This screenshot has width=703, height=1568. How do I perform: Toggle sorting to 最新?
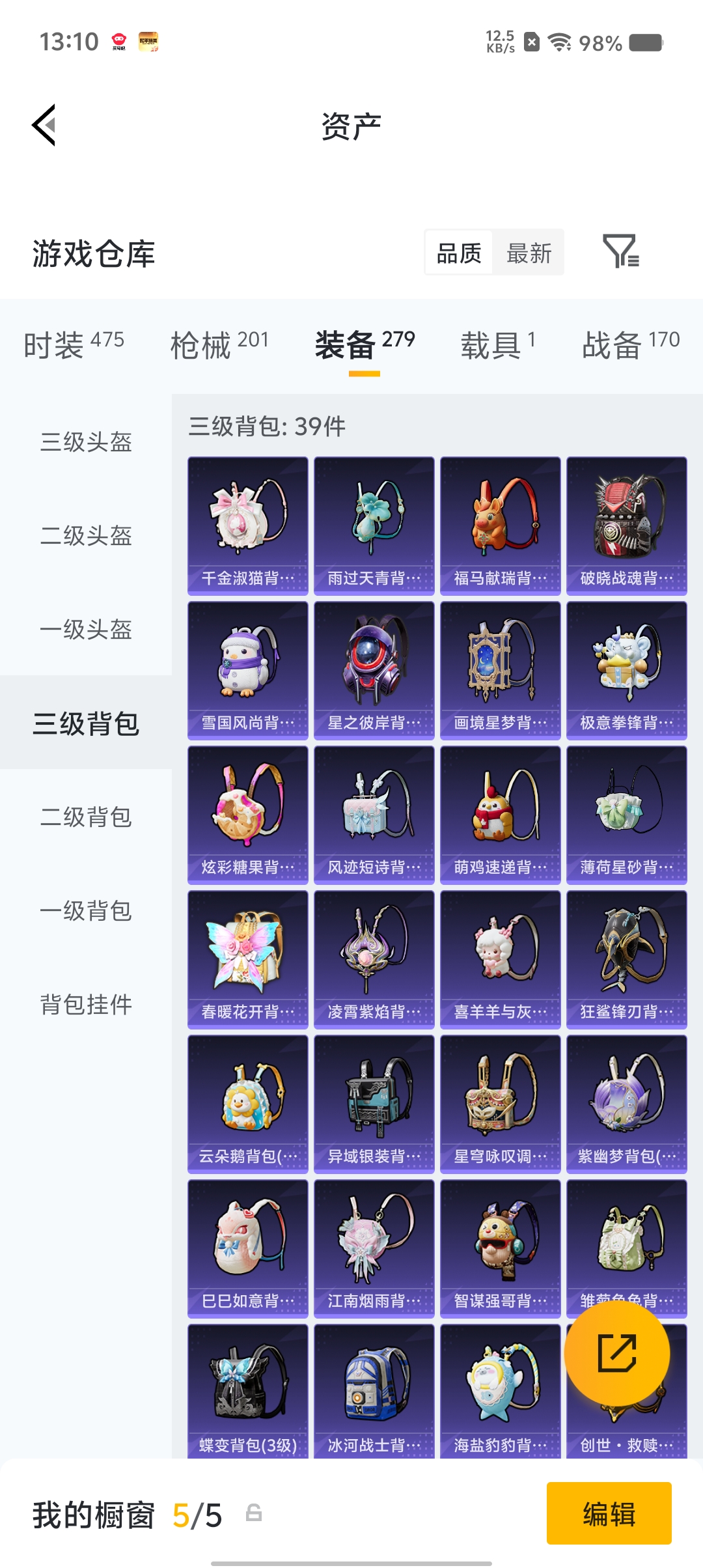point(529,253)
